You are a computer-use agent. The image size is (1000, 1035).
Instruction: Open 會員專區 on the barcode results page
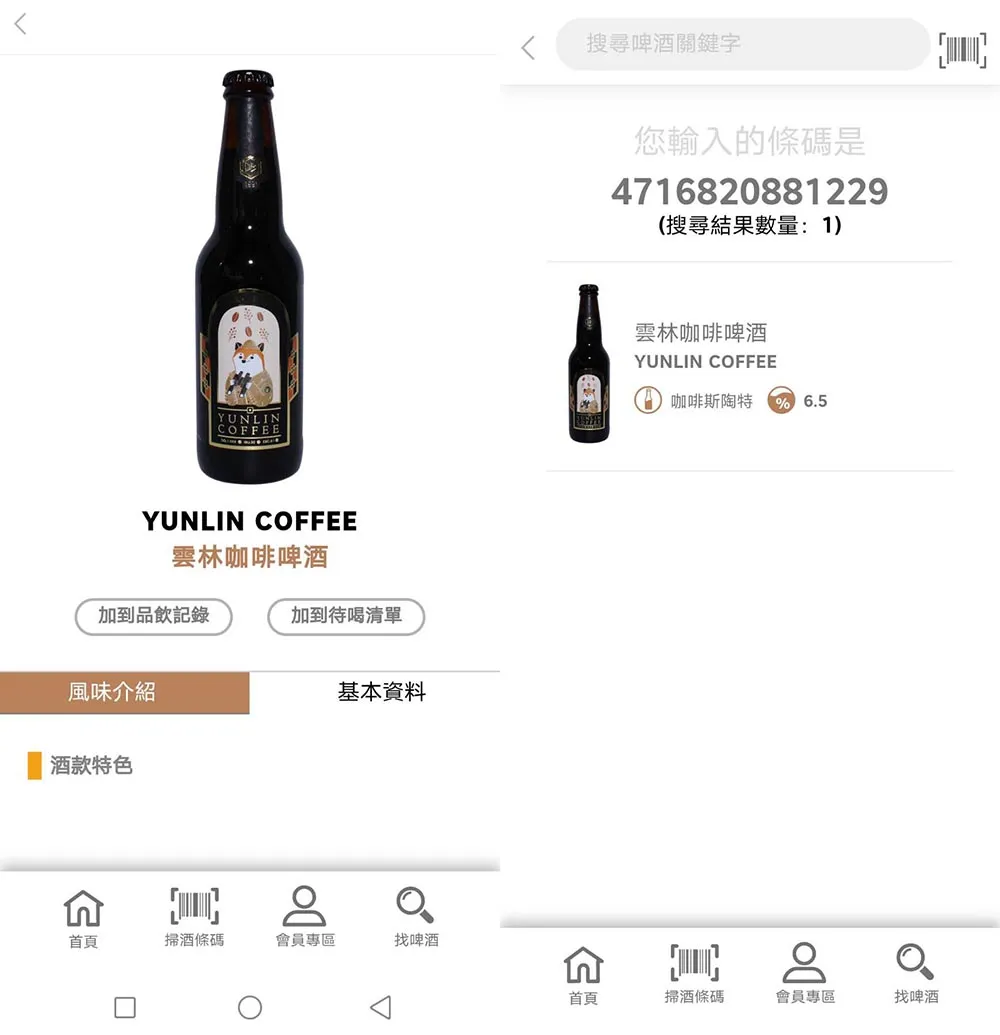pyautogui.click(x=805, y=973)
